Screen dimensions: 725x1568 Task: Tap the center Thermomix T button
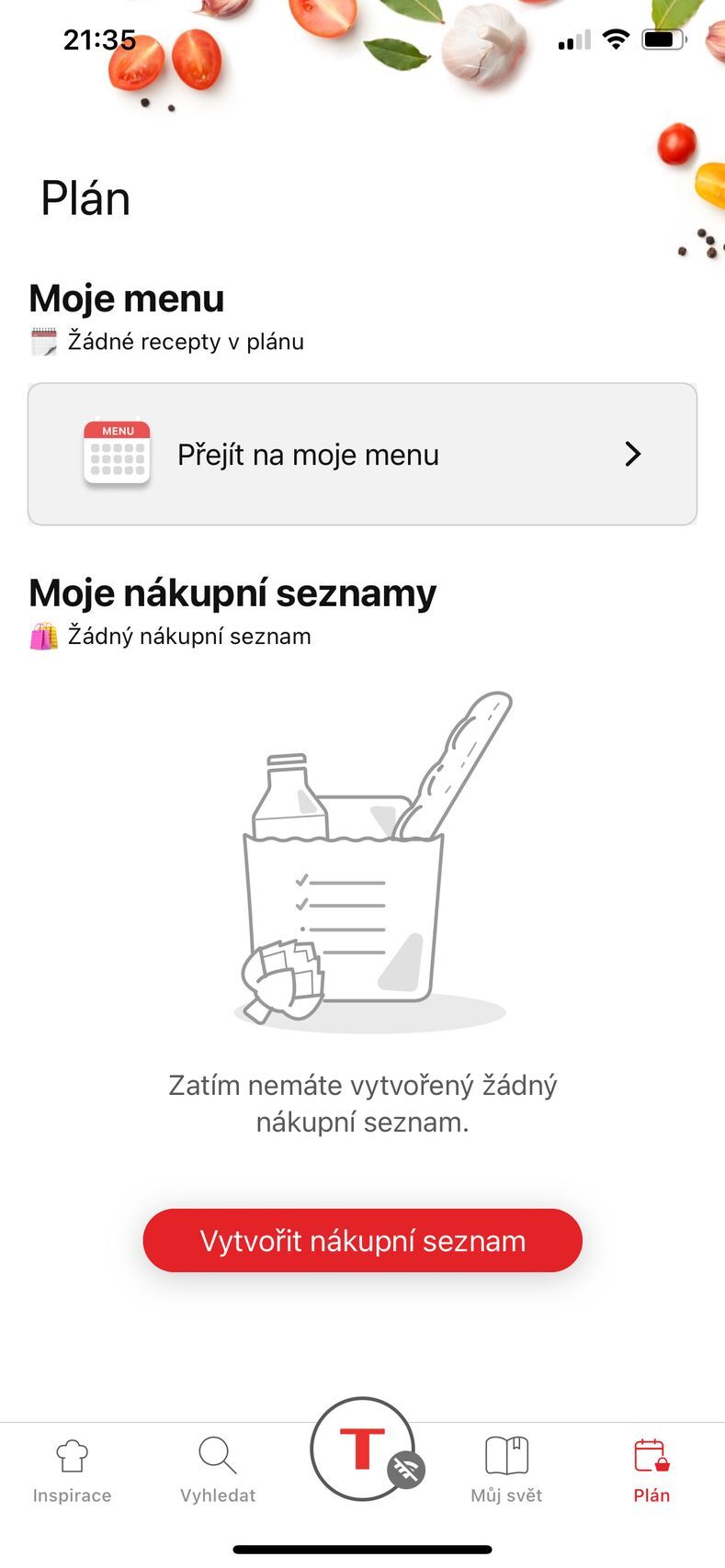tap(362, 1450)
